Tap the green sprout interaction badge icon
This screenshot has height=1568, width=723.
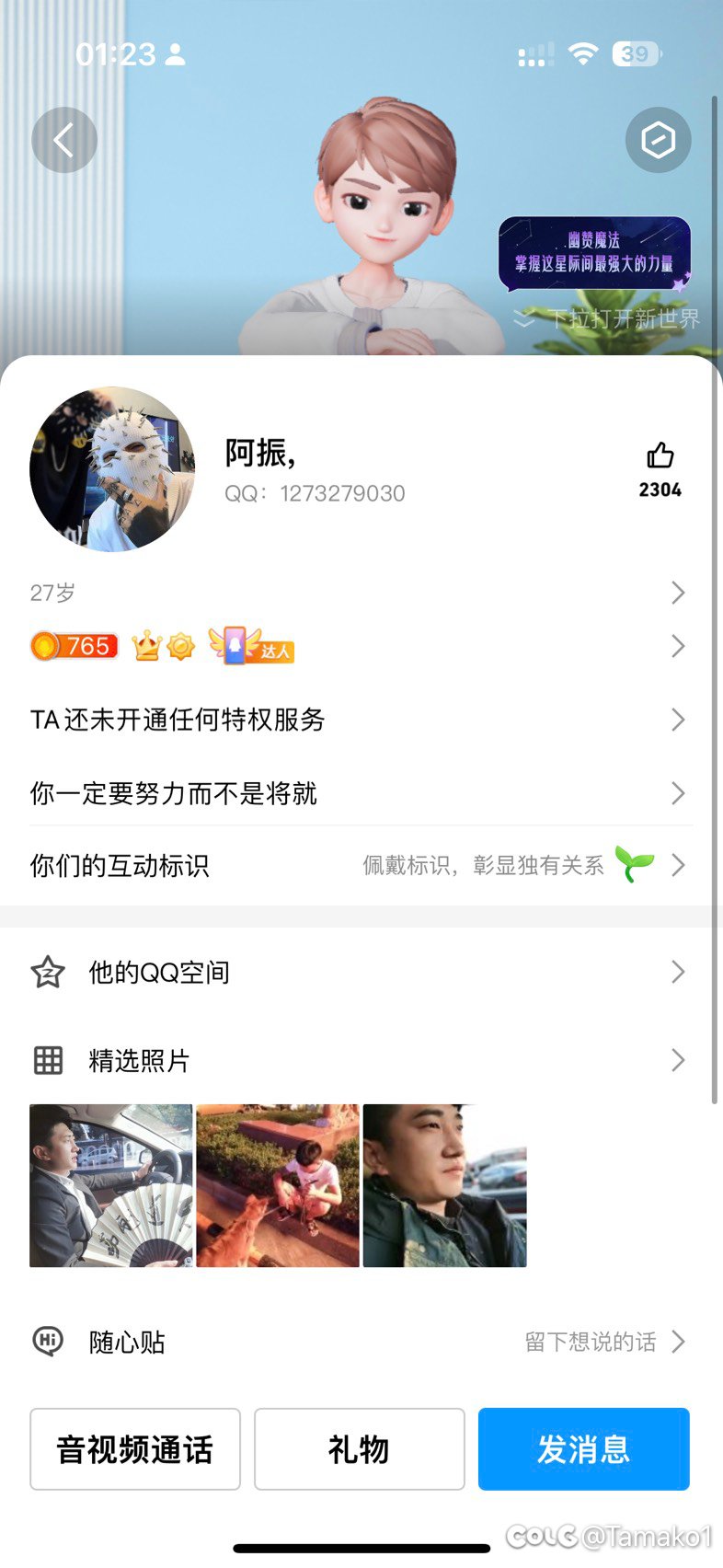coord(637,863)
